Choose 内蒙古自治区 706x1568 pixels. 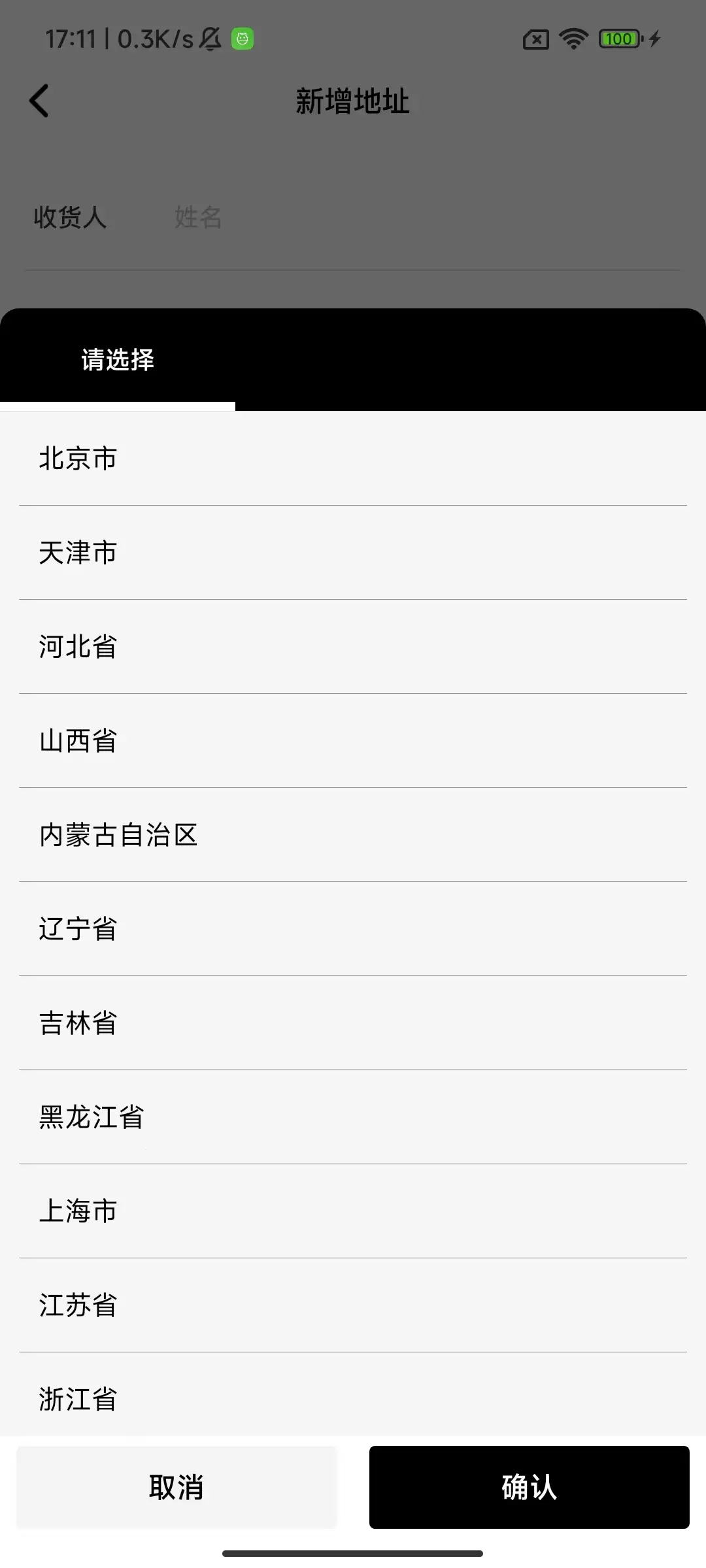click(x=118, y=835)
